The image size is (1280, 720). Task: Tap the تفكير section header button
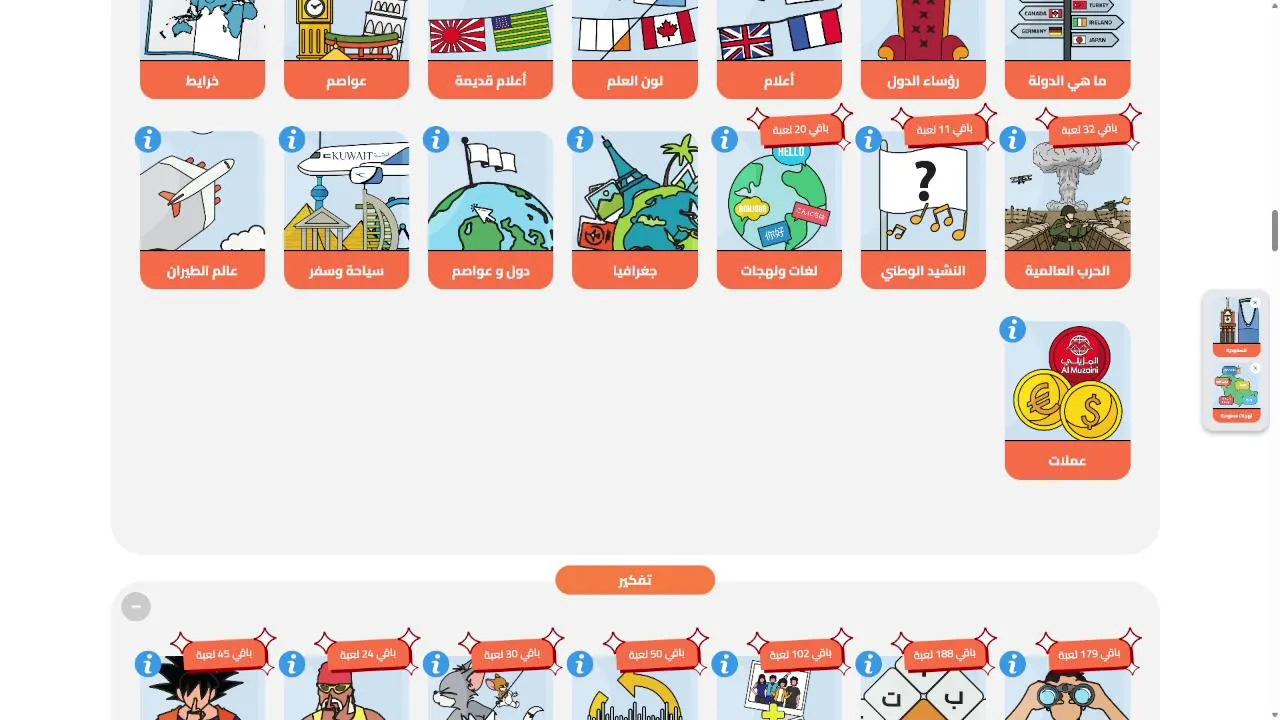coord(635,580)
